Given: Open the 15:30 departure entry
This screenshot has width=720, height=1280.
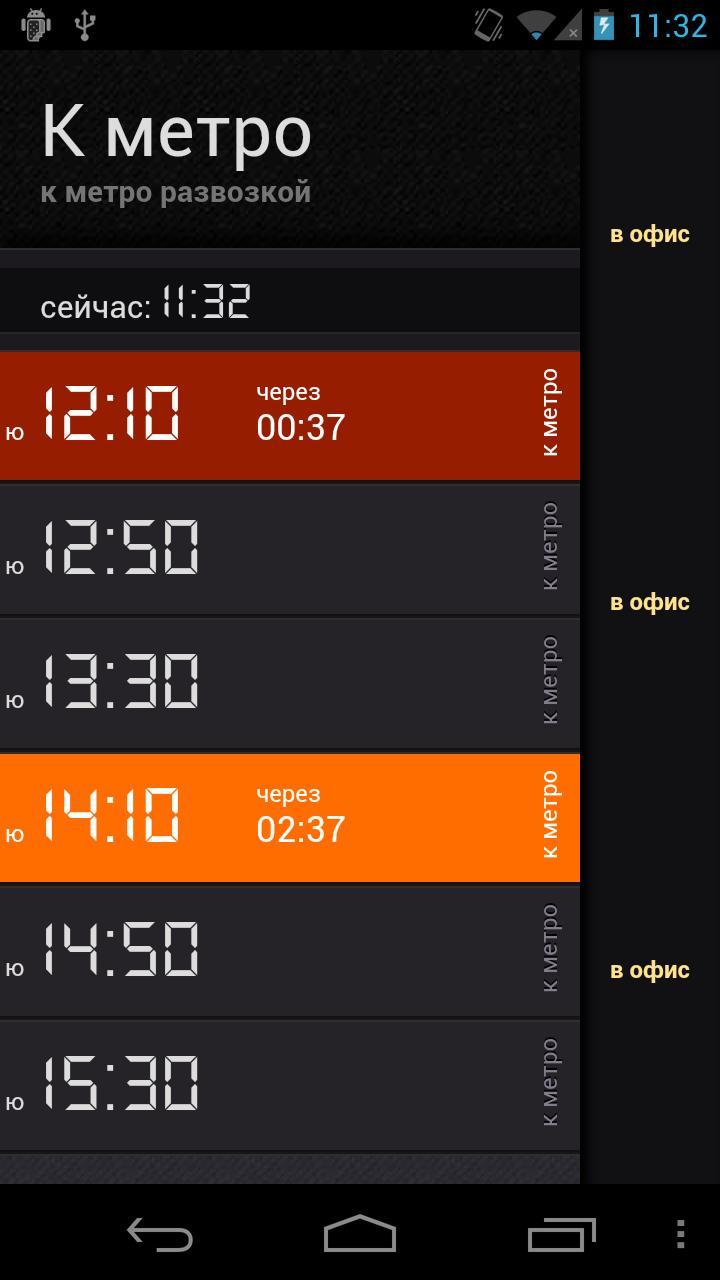Looking at the screenshot, I should tap(290, 1085).
